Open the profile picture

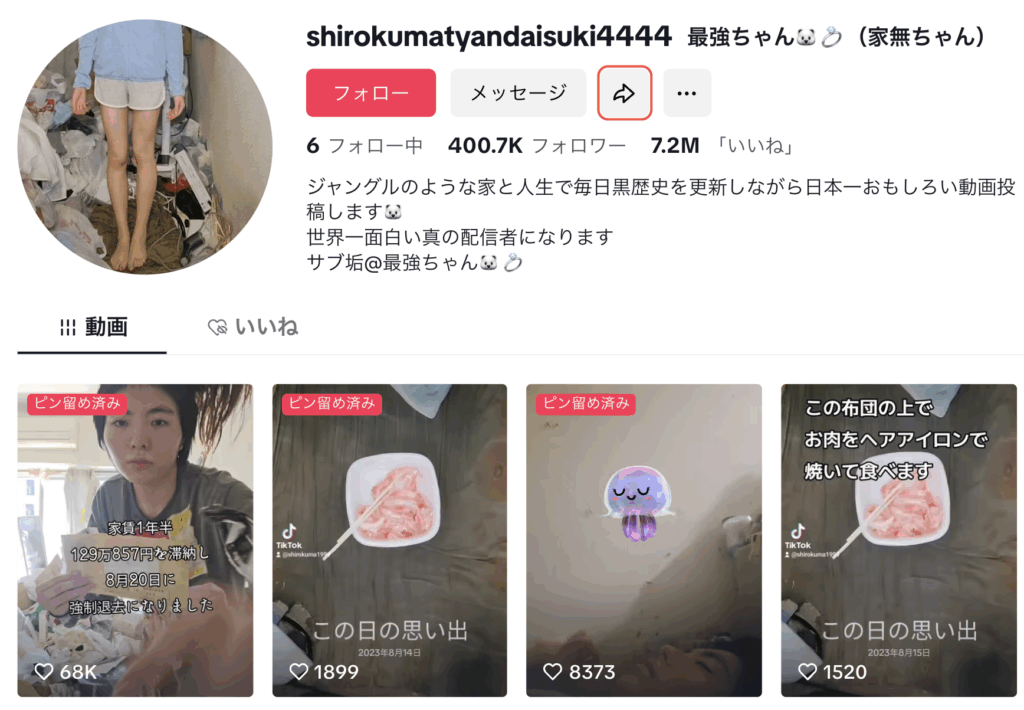[x=145, y=146]
